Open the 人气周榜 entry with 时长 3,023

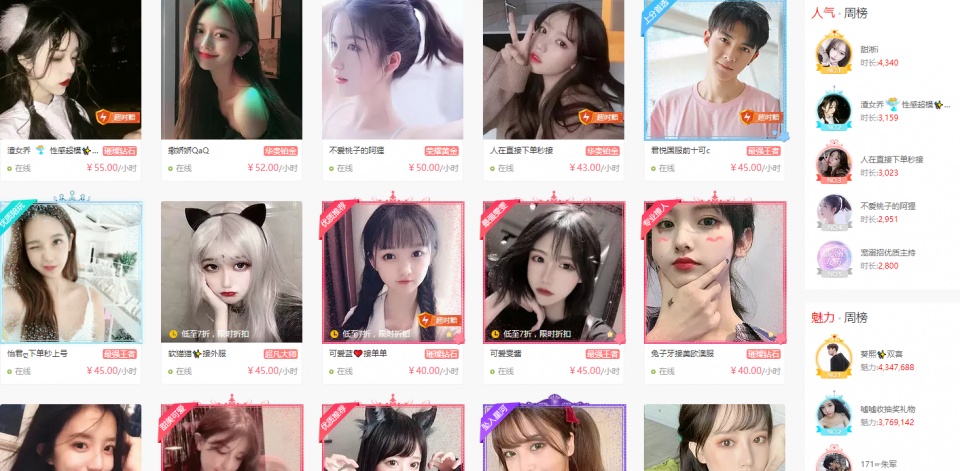click(882, 165)
